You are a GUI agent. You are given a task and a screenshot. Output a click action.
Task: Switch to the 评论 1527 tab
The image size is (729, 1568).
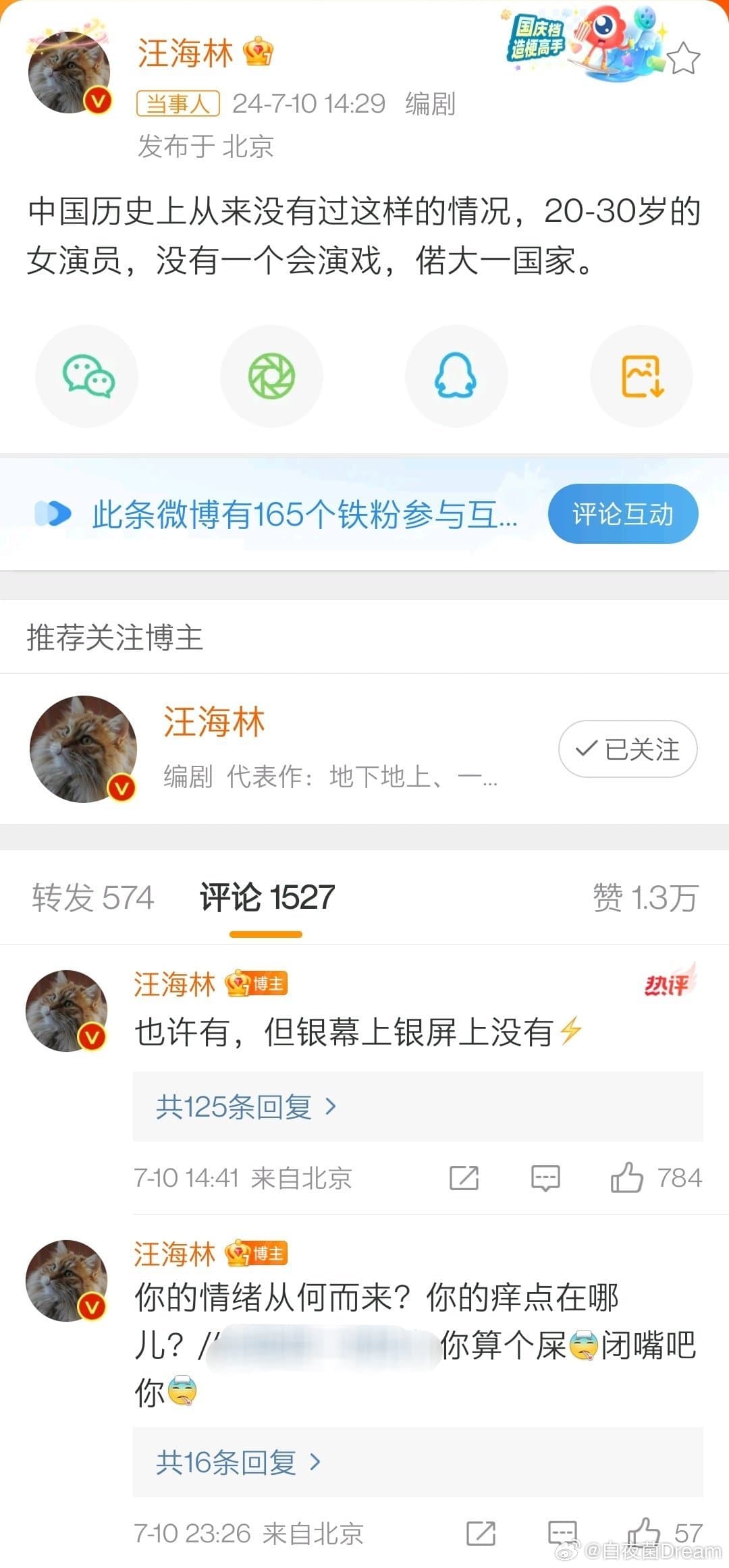point(267,897)
